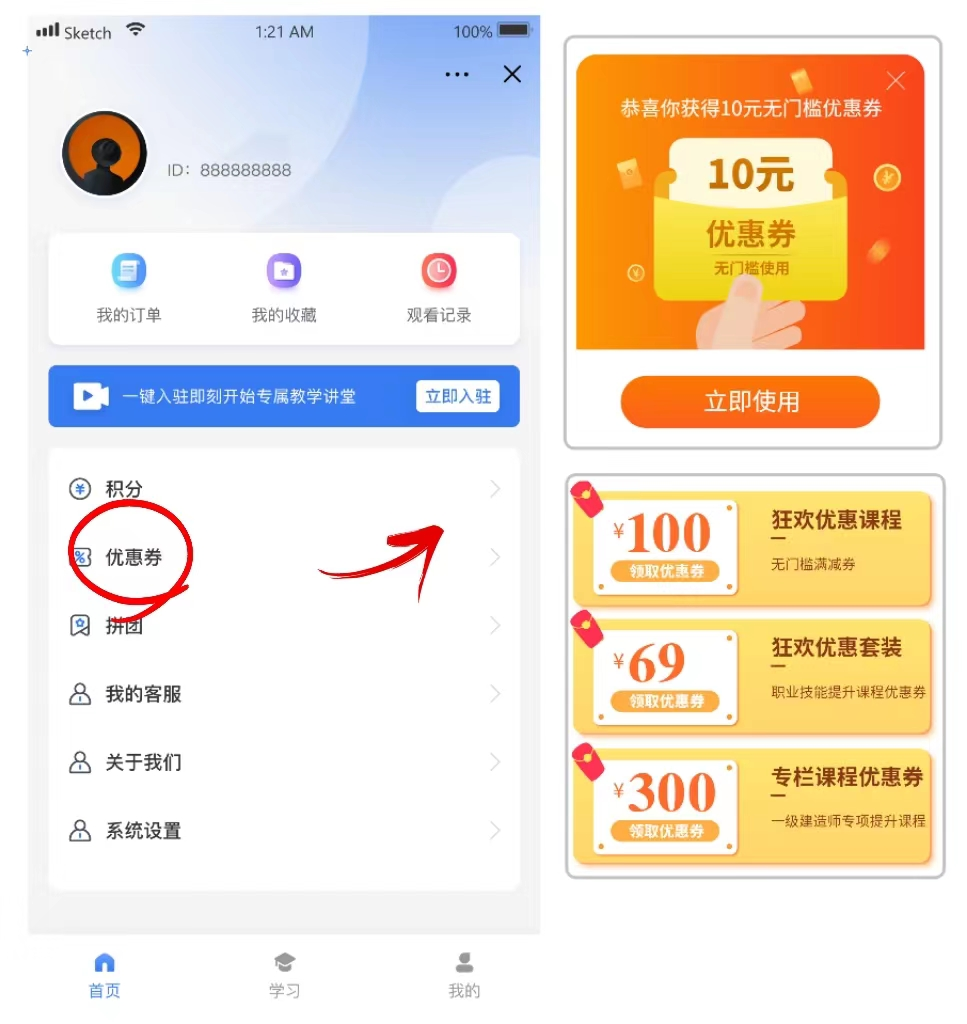
Task: Click the 积分 points icon
Action: pyautogui.click(x=82, y=489)
